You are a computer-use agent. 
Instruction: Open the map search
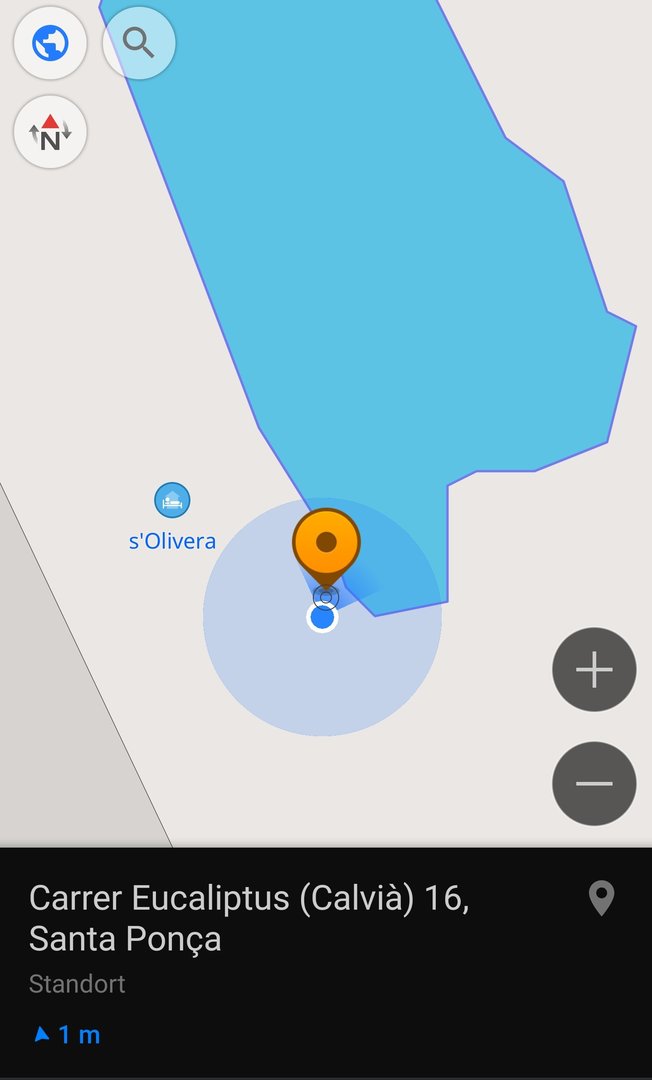pyautogui.click(x=139, y=44)
